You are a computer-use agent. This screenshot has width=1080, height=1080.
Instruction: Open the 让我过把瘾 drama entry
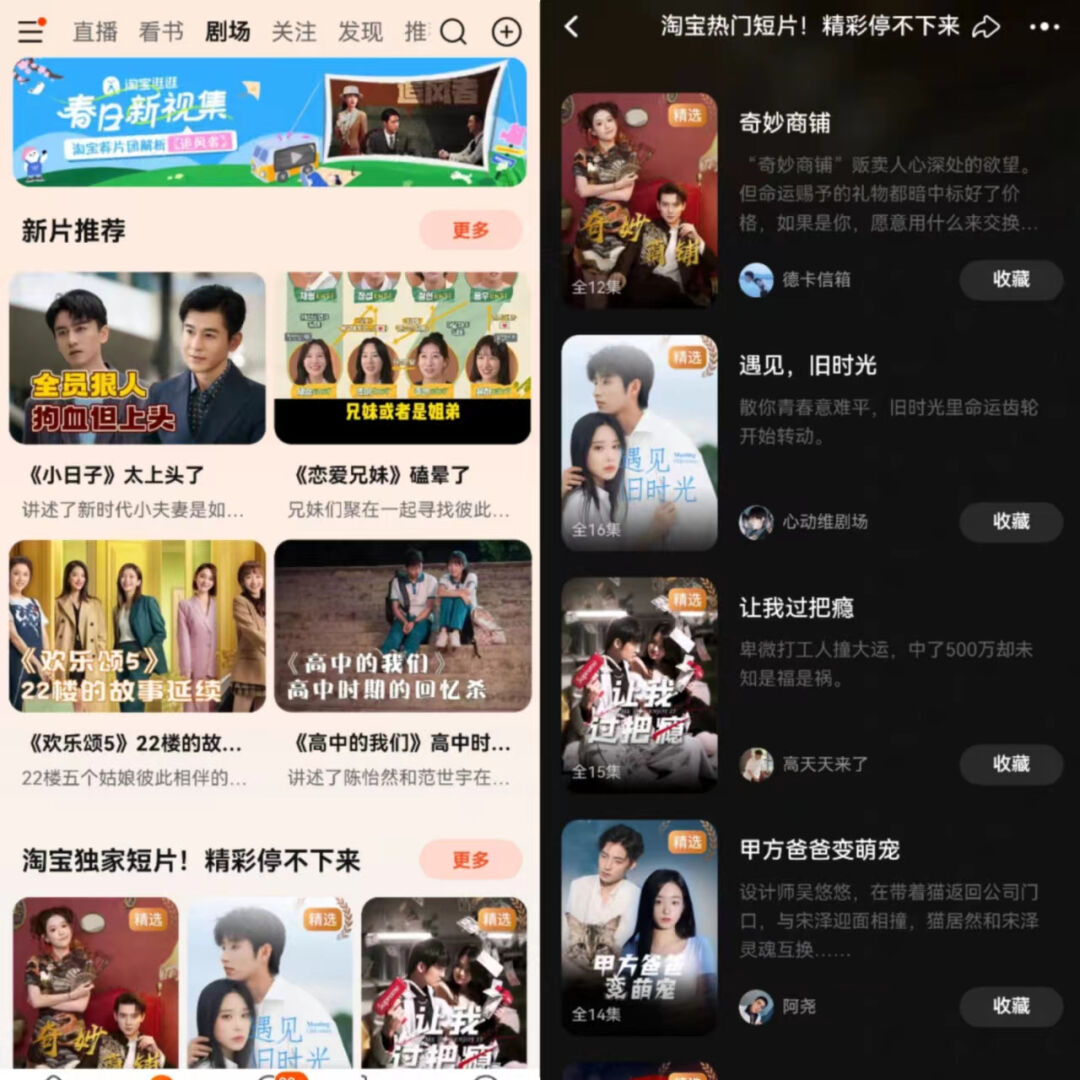tap(797, 607)
